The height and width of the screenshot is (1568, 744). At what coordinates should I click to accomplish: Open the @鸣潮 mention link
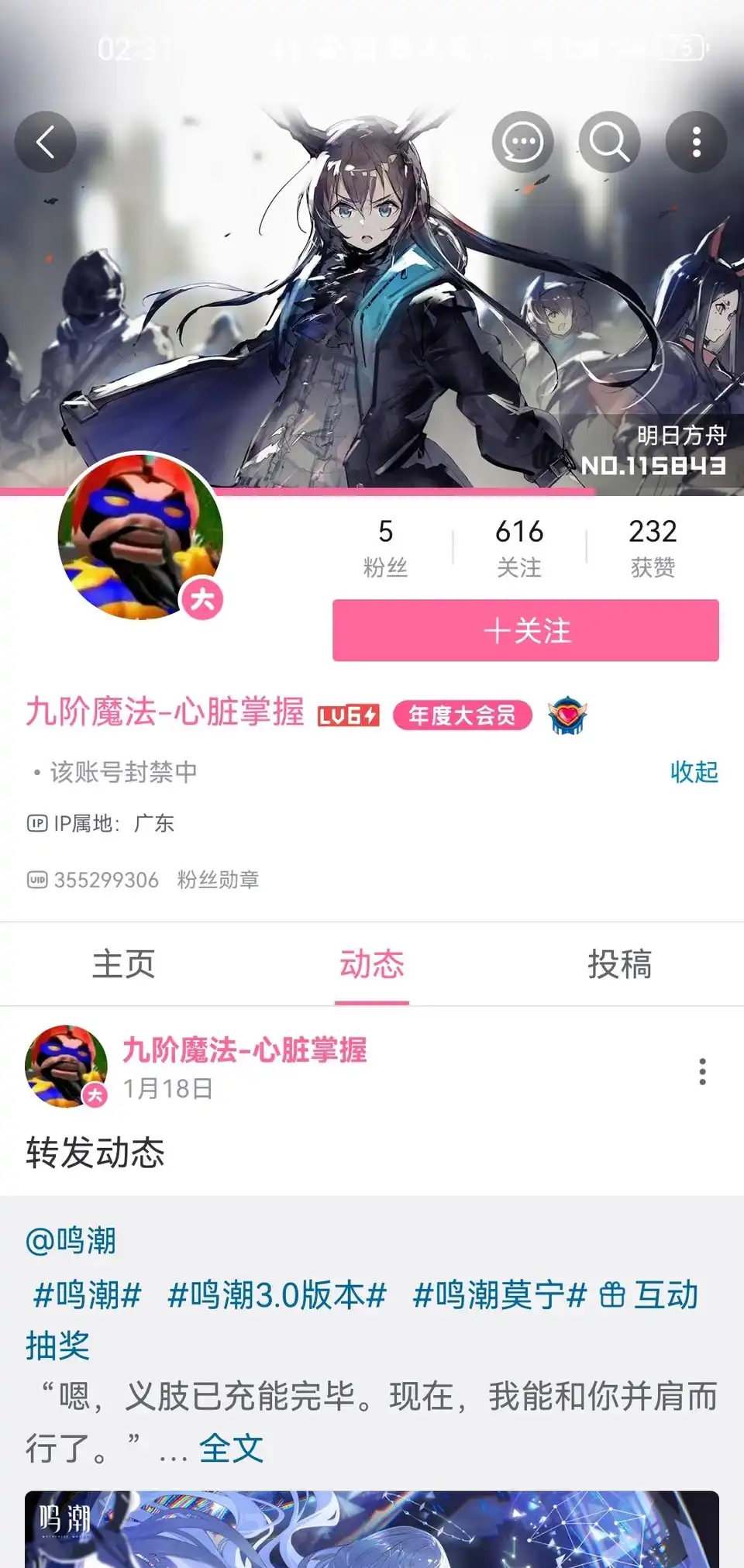[71, 1241]
